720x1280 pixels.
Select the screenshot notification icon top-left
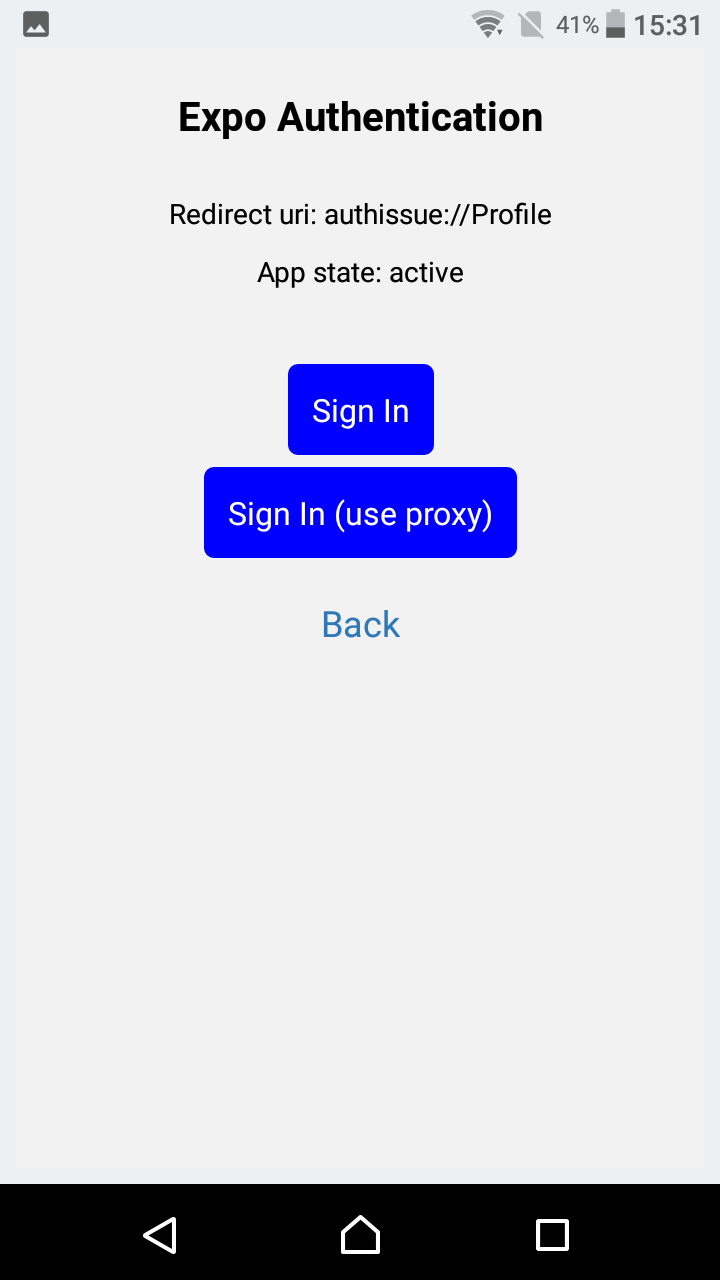point(35,23)
